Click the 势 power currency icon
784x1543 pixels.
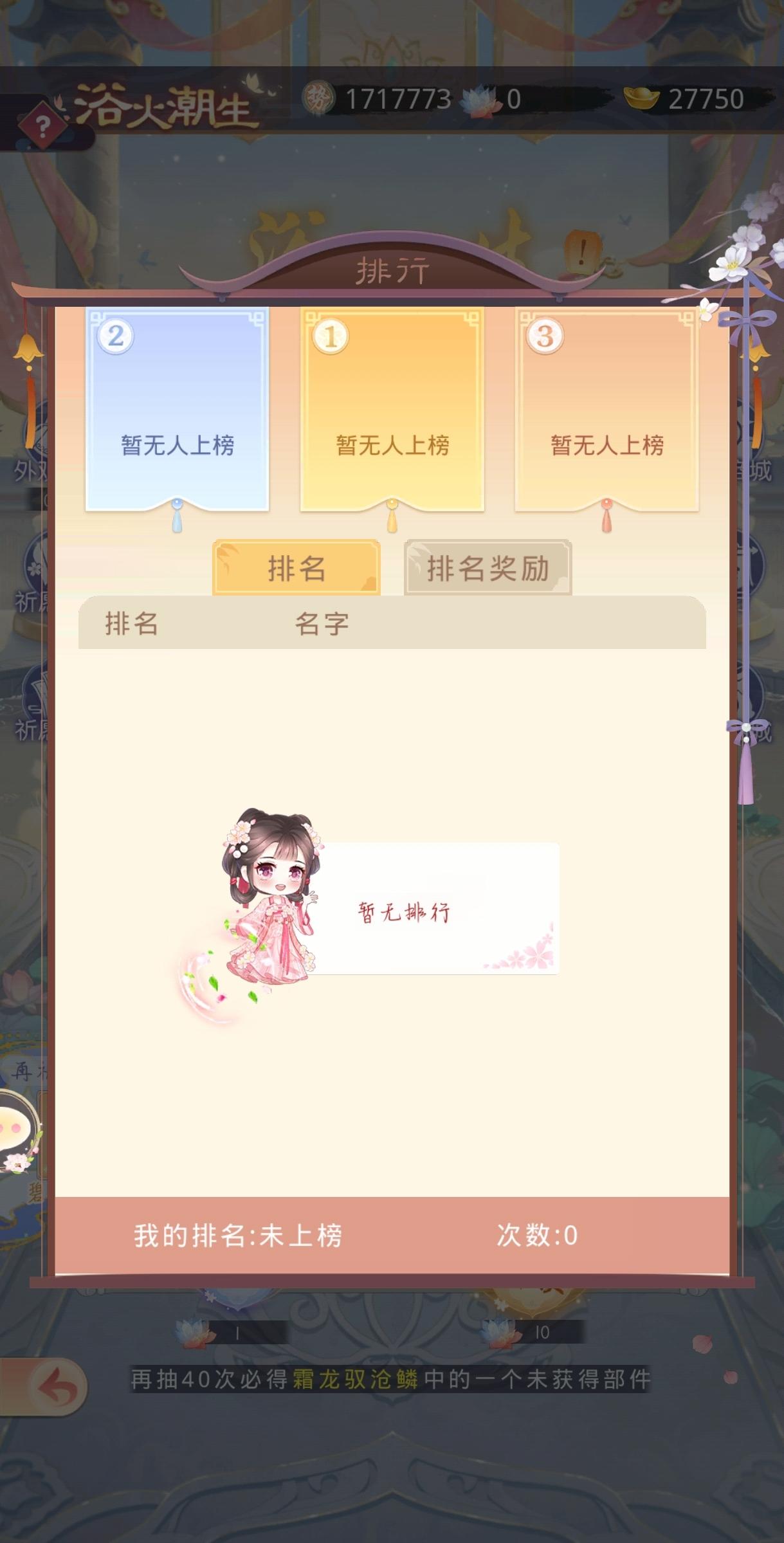(x=320, y=95)
